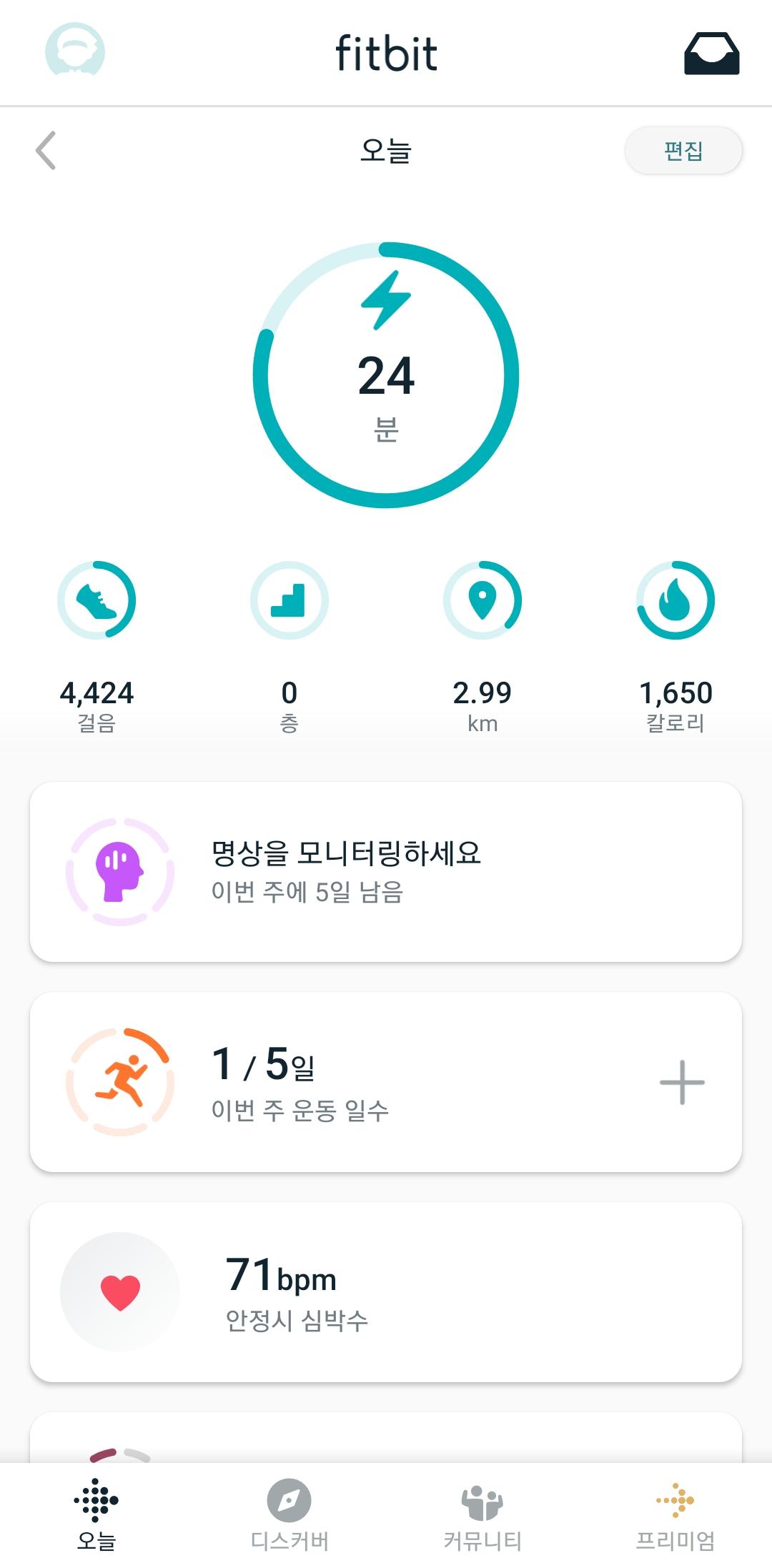Switch to the 오늘 tab
Viewport: 772px width, 1568px height.
point(96,1515)
